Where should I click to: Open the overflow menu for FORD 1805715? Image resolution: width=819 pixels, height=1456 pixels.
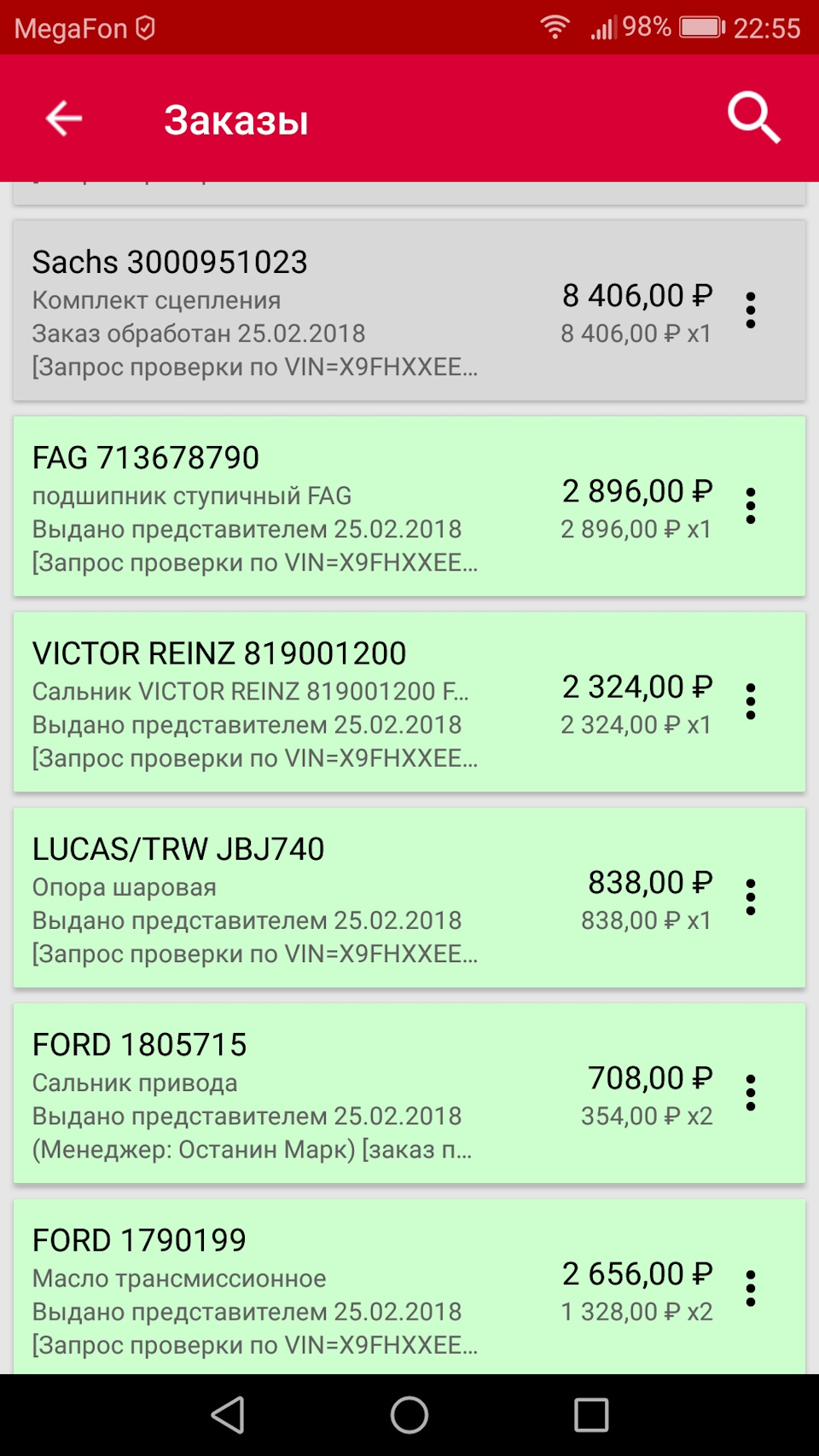[752, 1091]
